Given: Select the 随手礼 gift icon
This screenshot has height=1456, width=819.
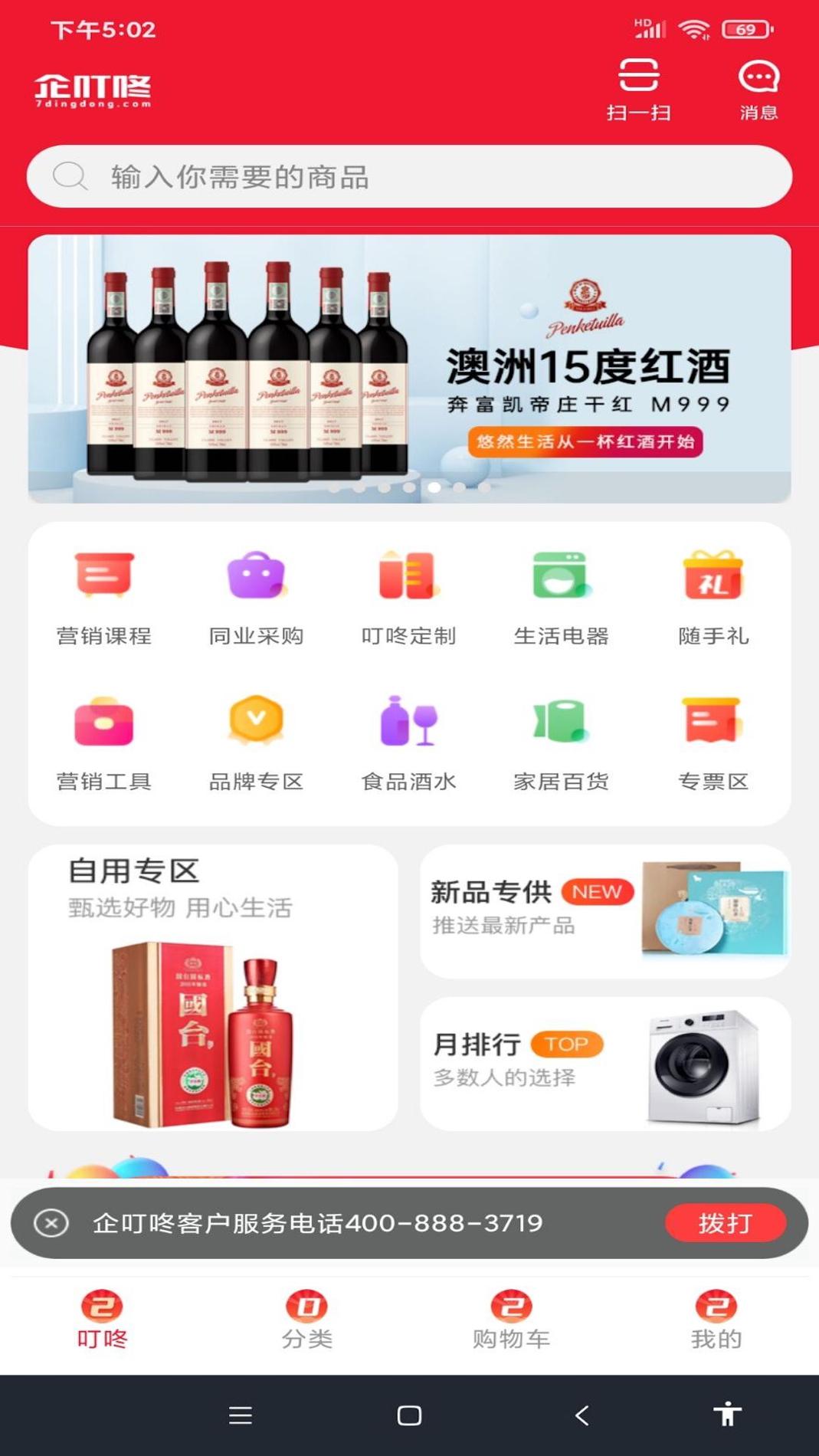Looking at the screenshot, I should (714, 594).
